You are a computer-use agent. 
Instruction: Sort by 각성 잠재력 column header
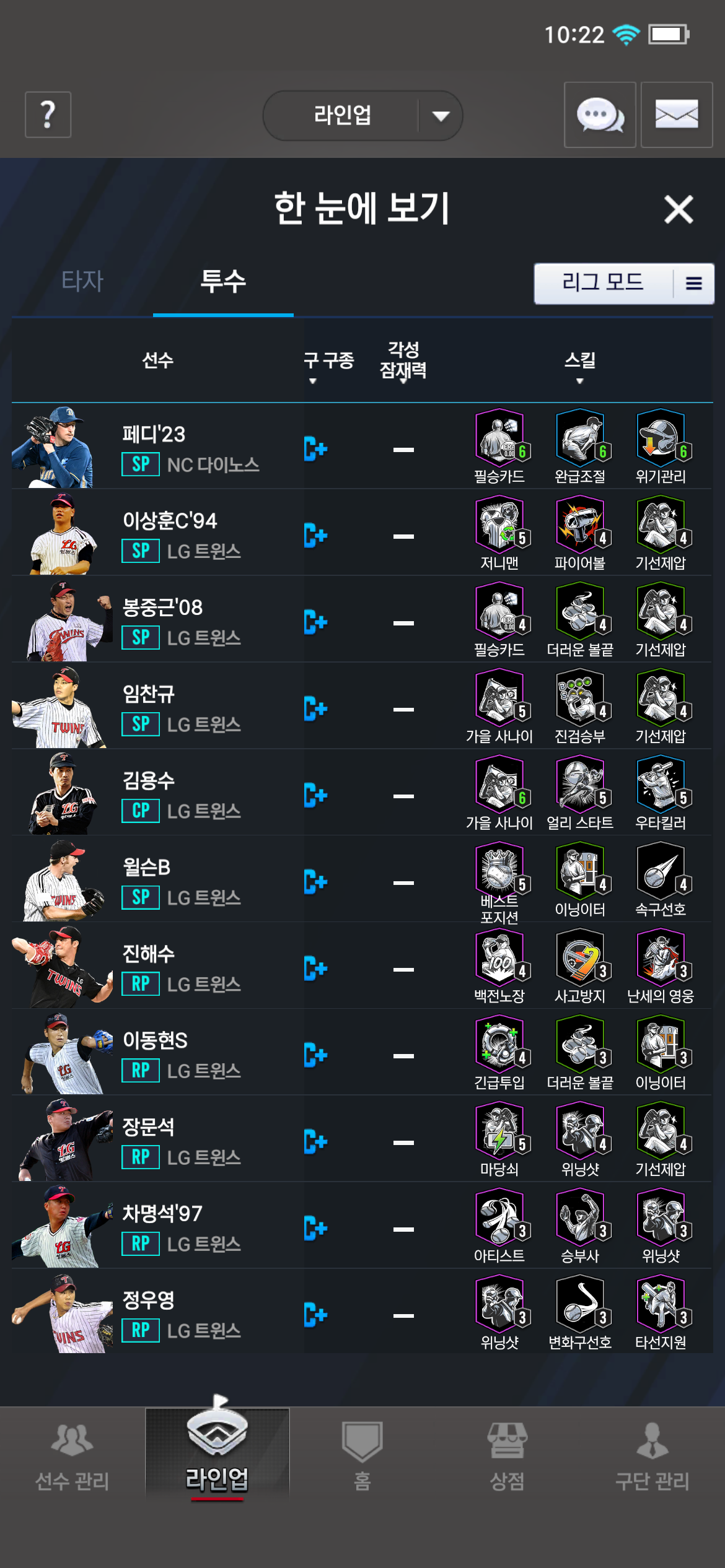[x=403, y=361]
